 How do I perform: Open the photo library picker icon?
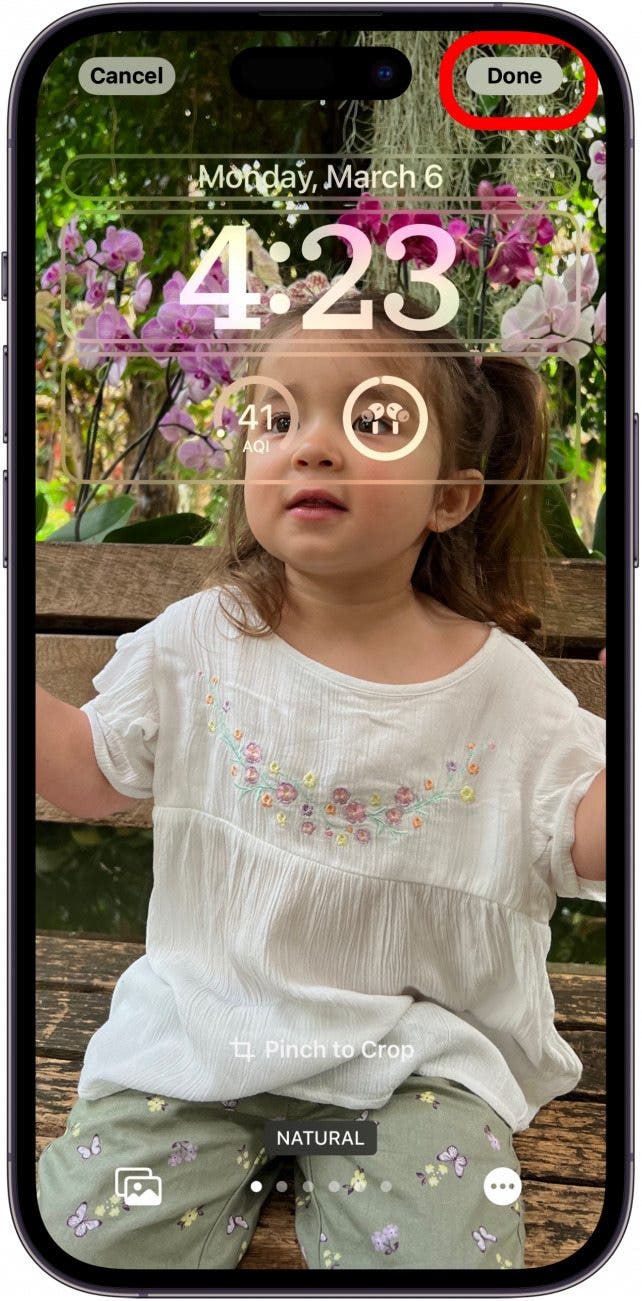(138, 1187)
